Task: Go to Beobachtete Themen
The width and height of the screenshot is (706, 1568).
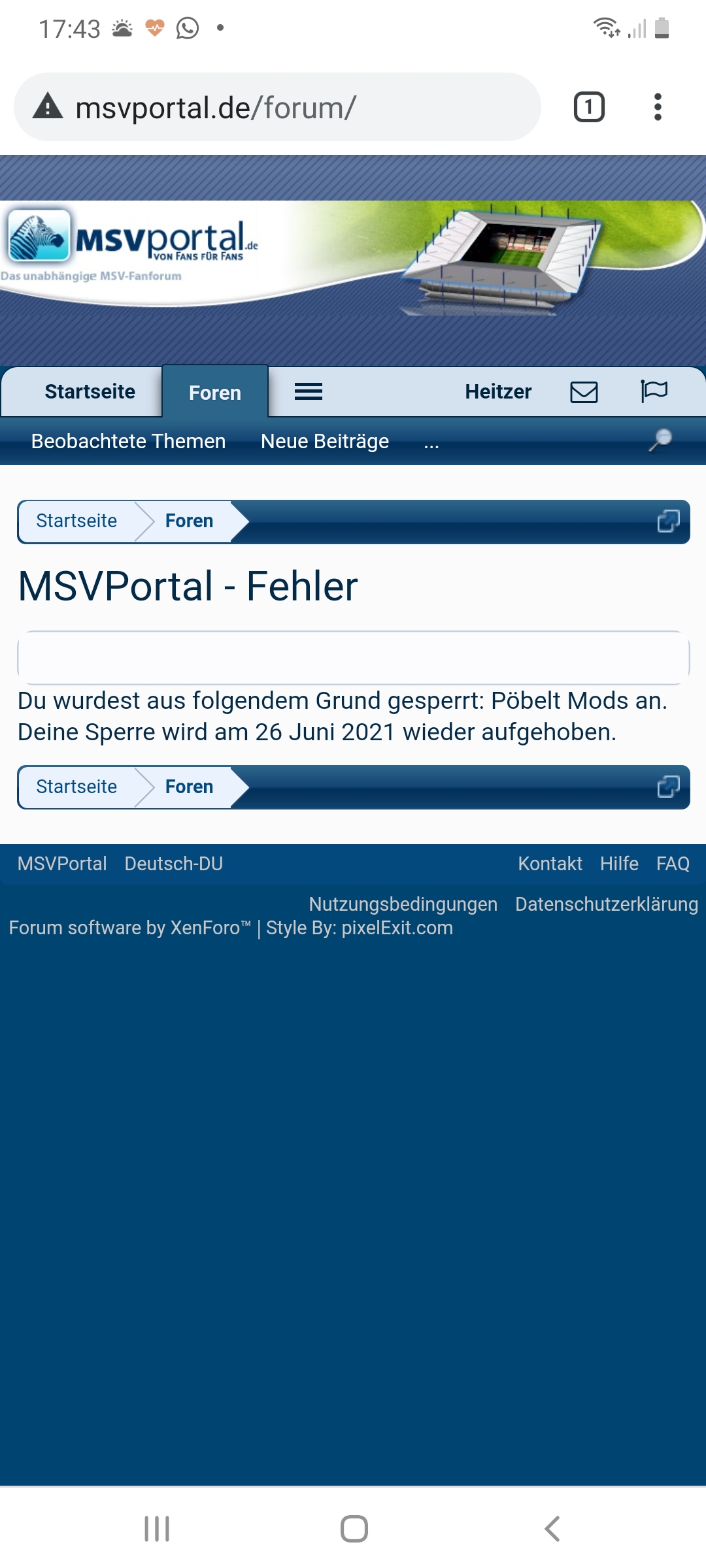Action: (128, 442)
